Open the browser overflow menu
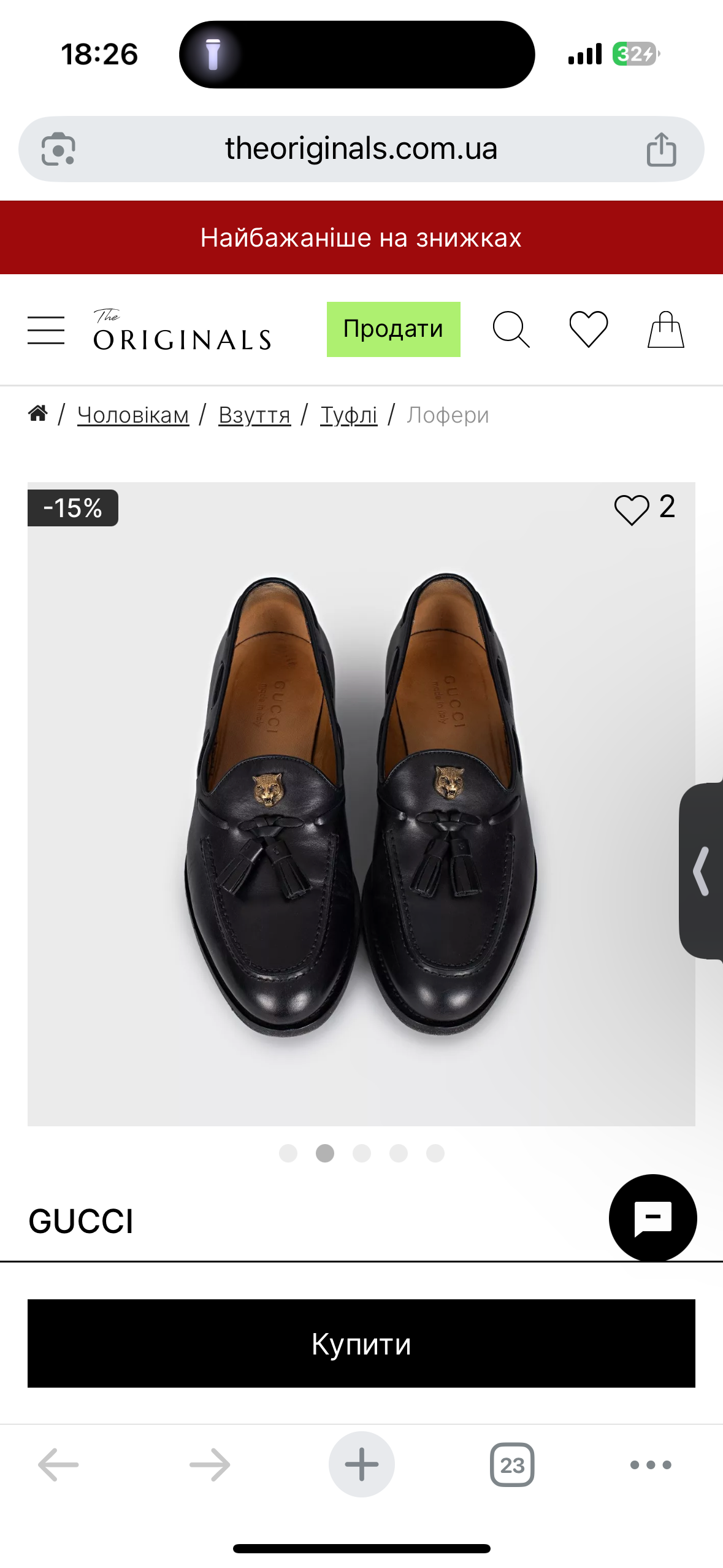 tap(651, 1465)
